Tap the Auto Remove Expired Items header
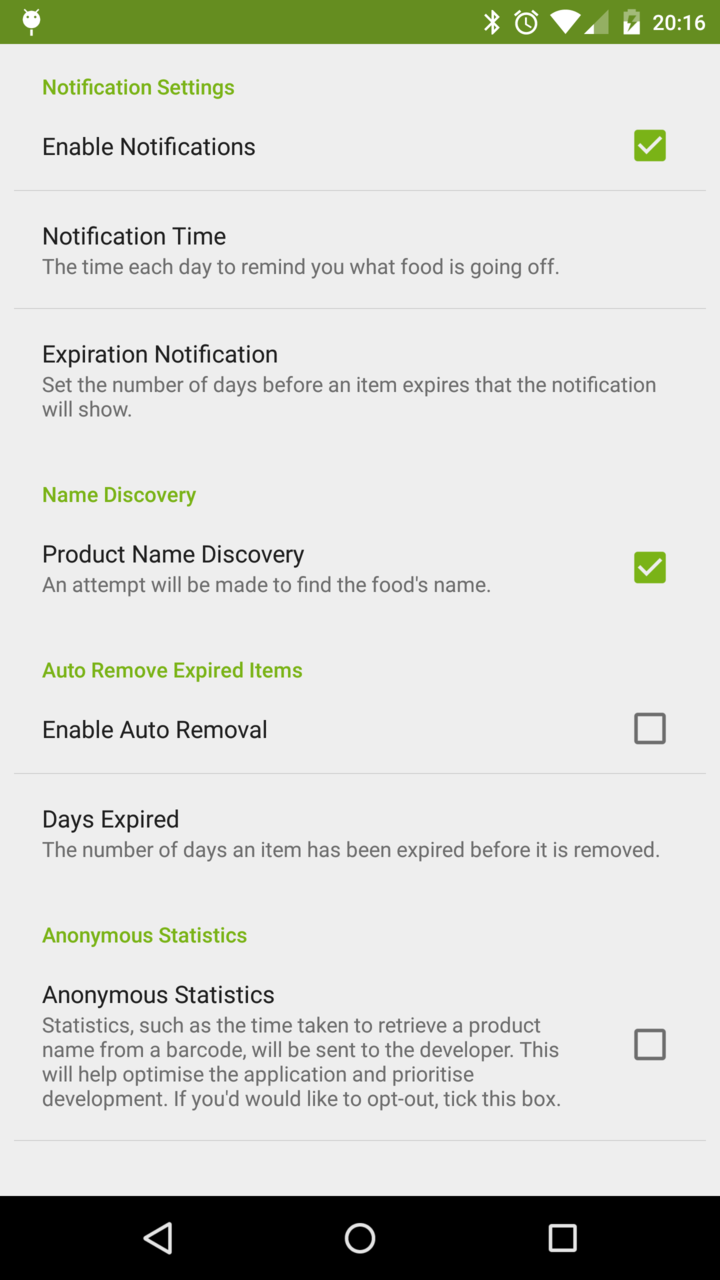Image resolution: width=720 pixels, height=1280 pixels. point(172,670)
